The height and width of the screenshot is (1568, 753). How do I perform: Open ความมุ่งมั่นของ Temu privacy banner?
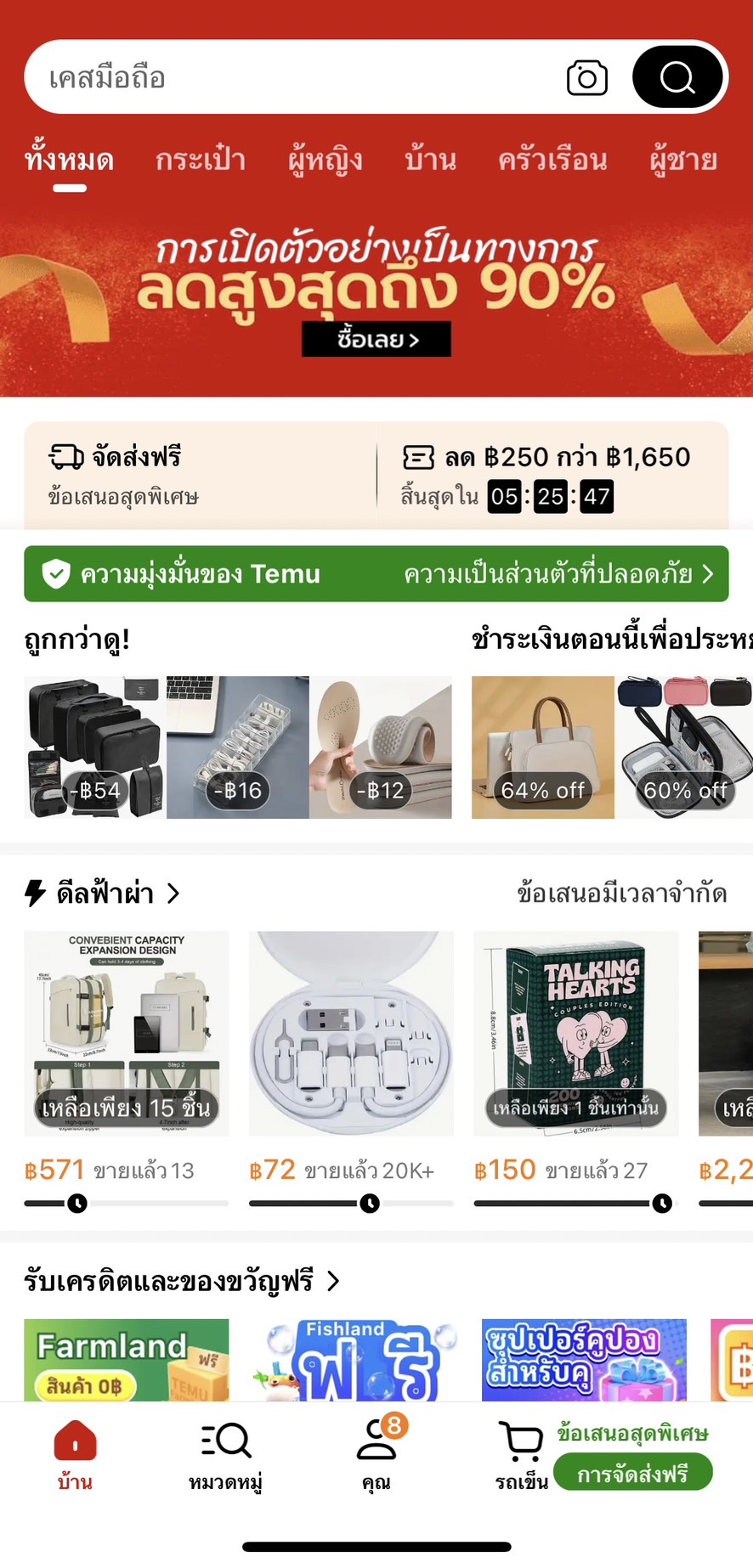click(376, 574)
